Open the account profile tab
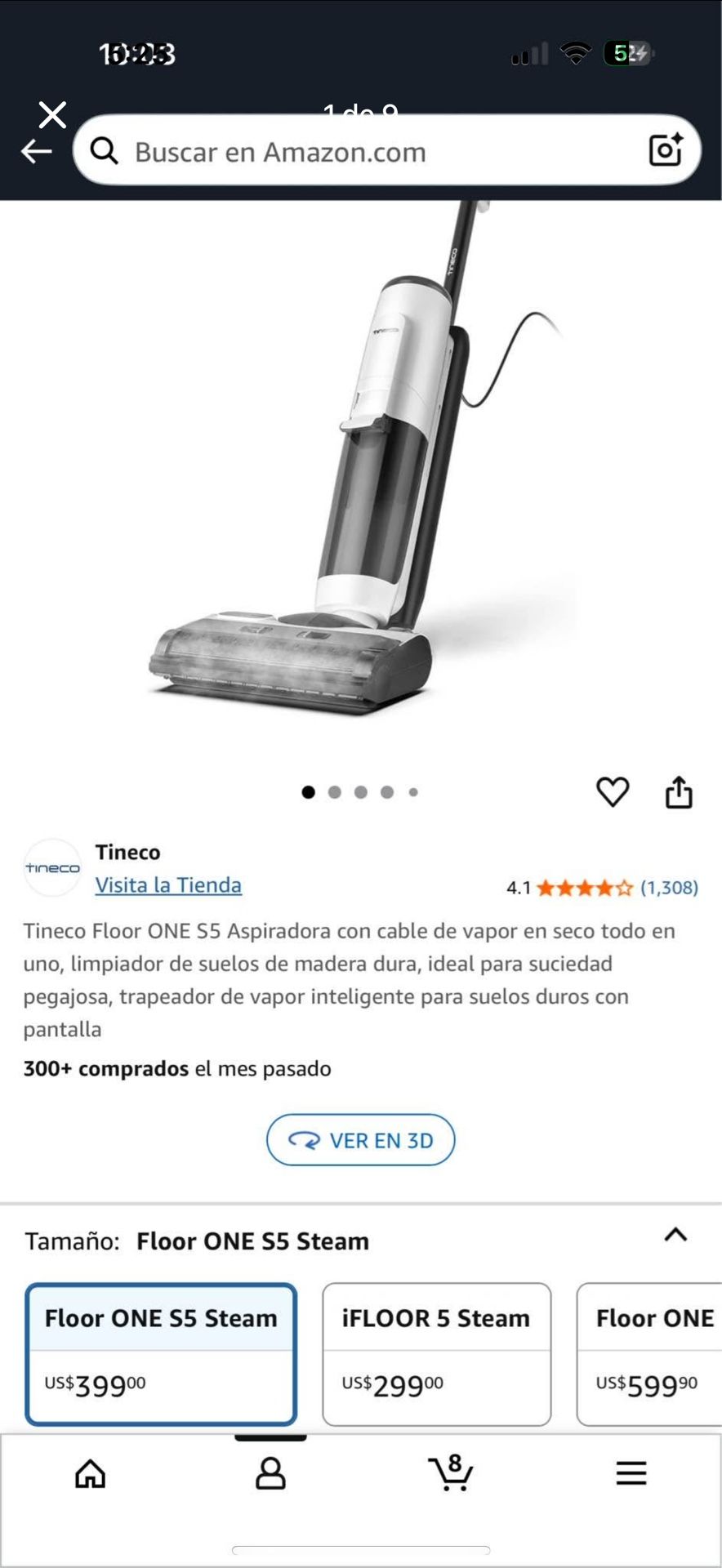722x1568 pixels. [x=270, y=1474]
